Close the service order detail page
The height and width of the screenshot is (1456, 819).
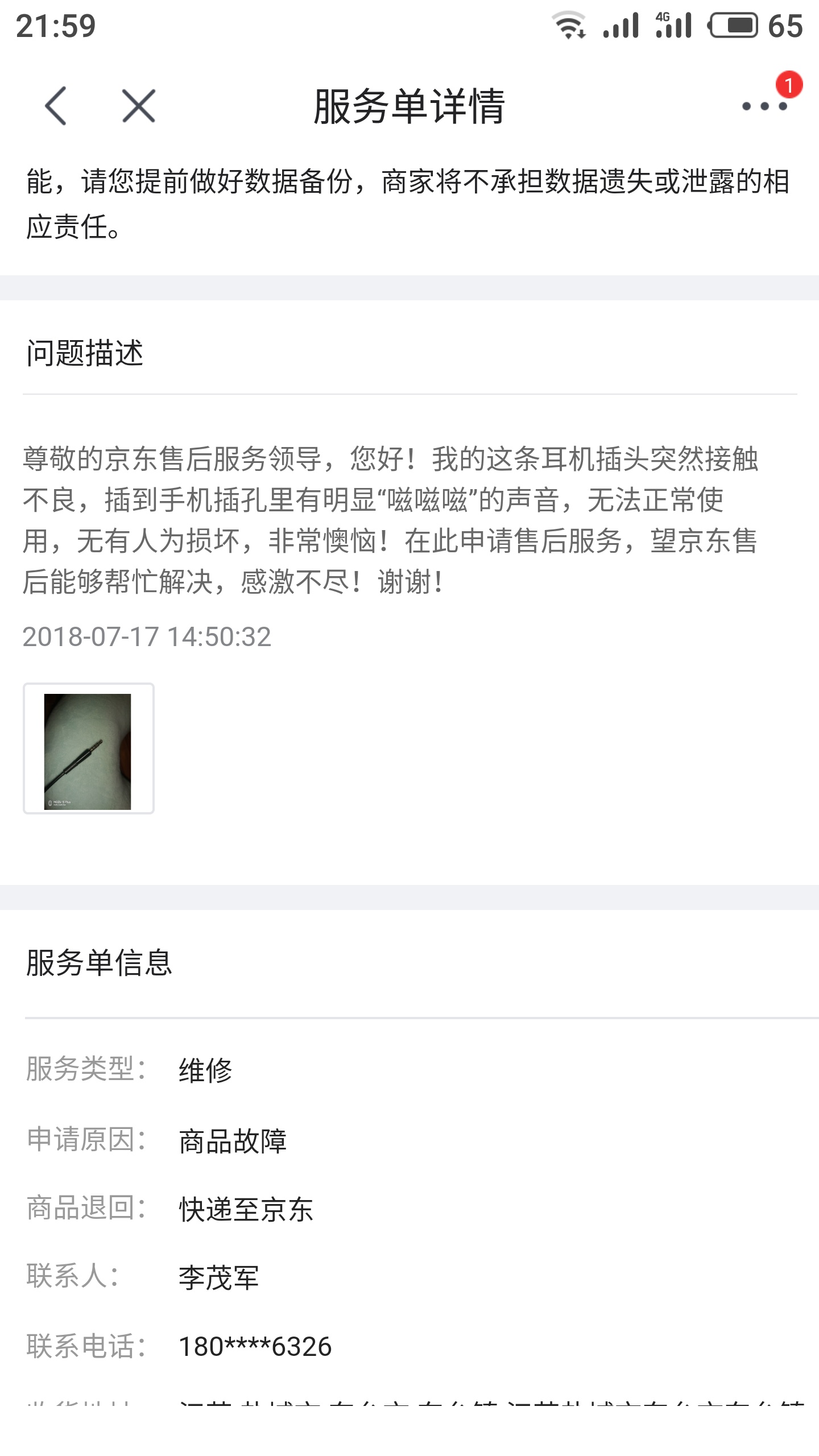pos(139,106)
